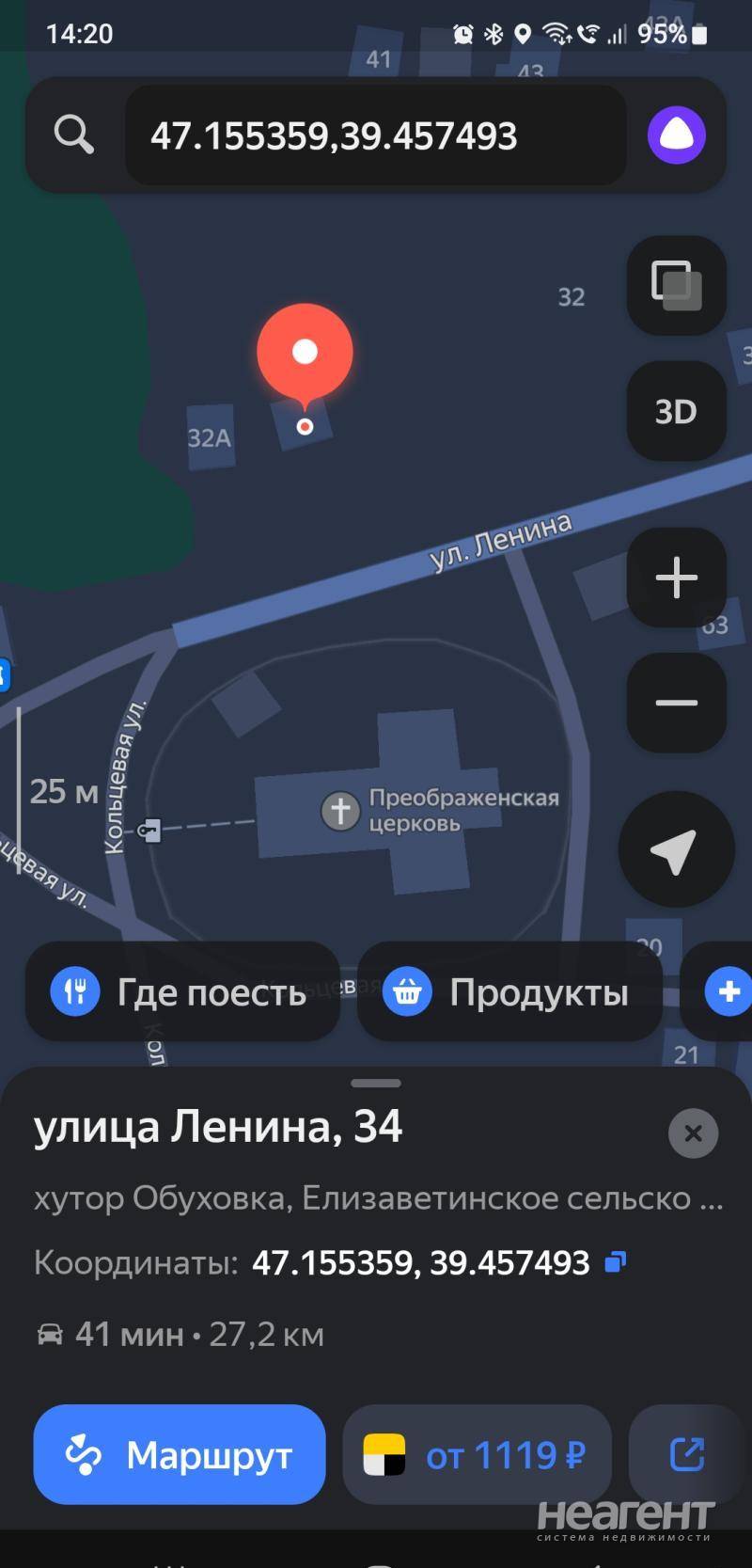Tap the search field with the coordinates

(x=376, y=136)
